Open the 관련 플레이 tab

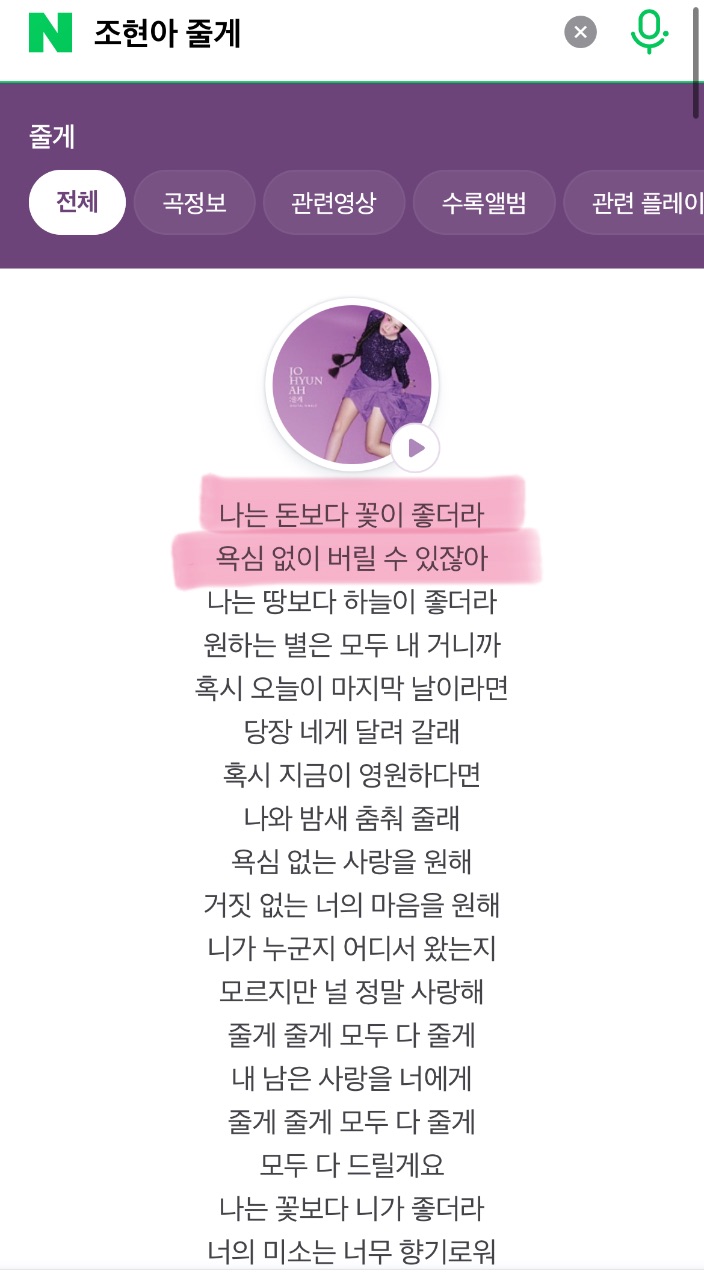pos(634,203)
